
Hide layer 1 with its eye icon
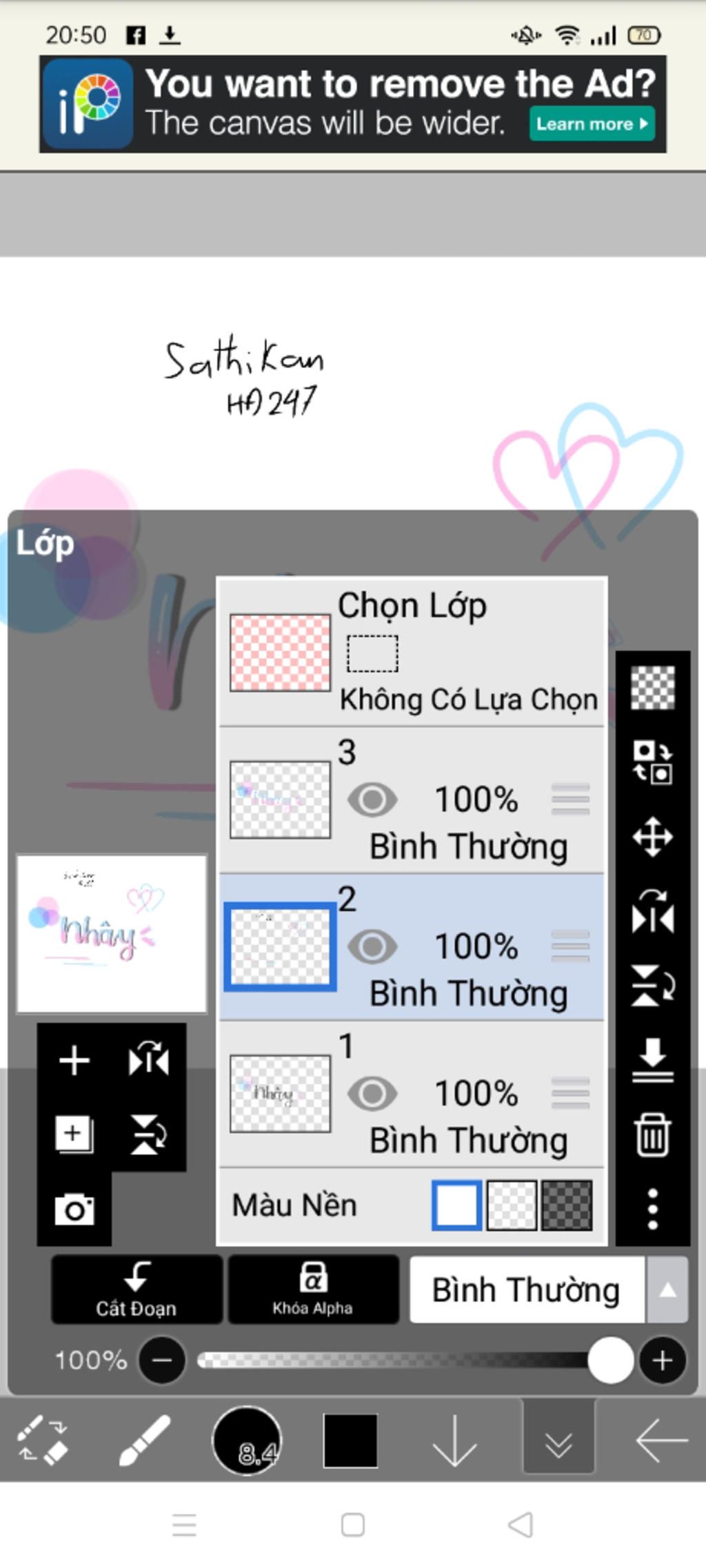point(372,1093)
